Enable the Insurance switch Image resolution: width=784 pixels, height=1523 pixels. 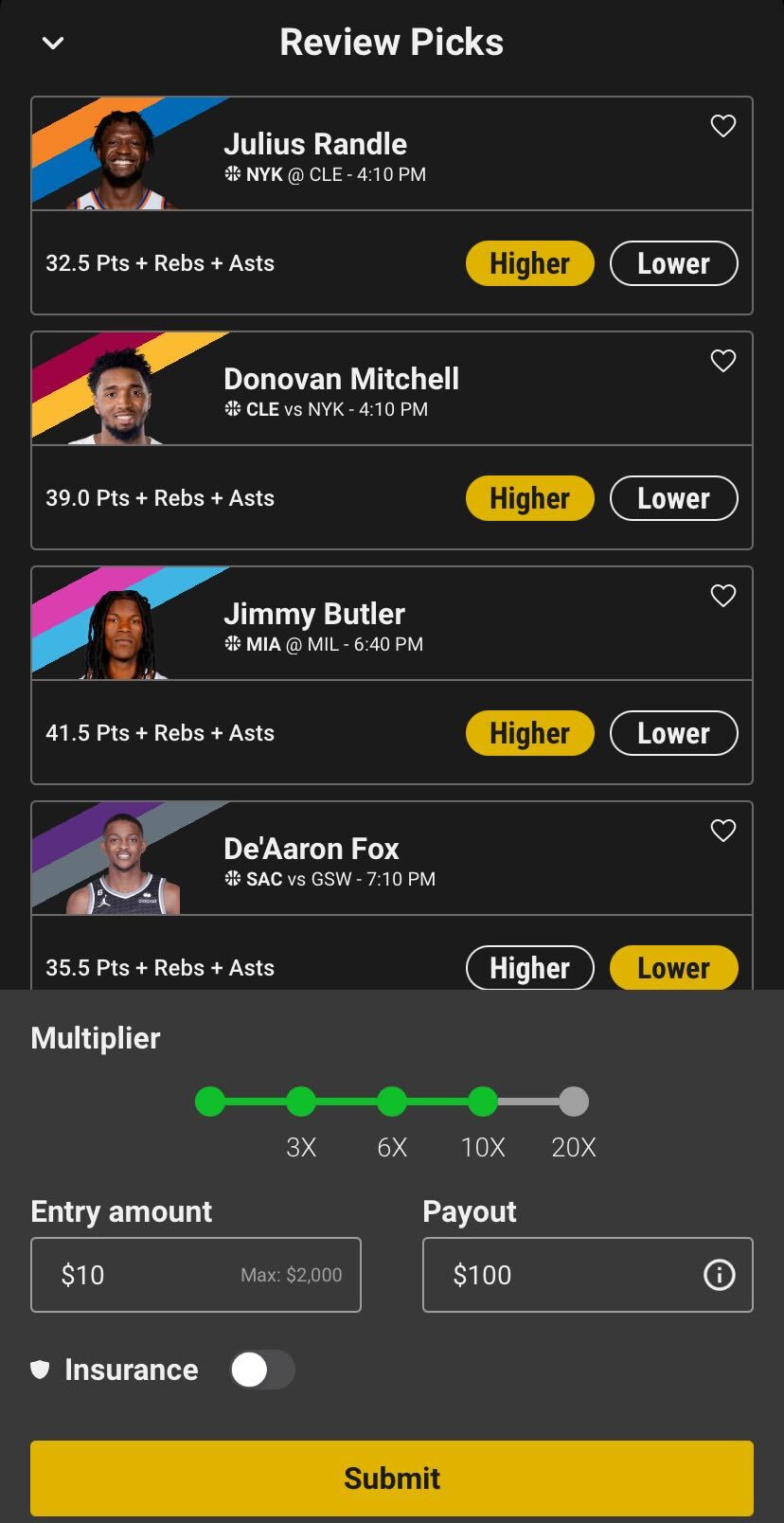coord(261,1370)
